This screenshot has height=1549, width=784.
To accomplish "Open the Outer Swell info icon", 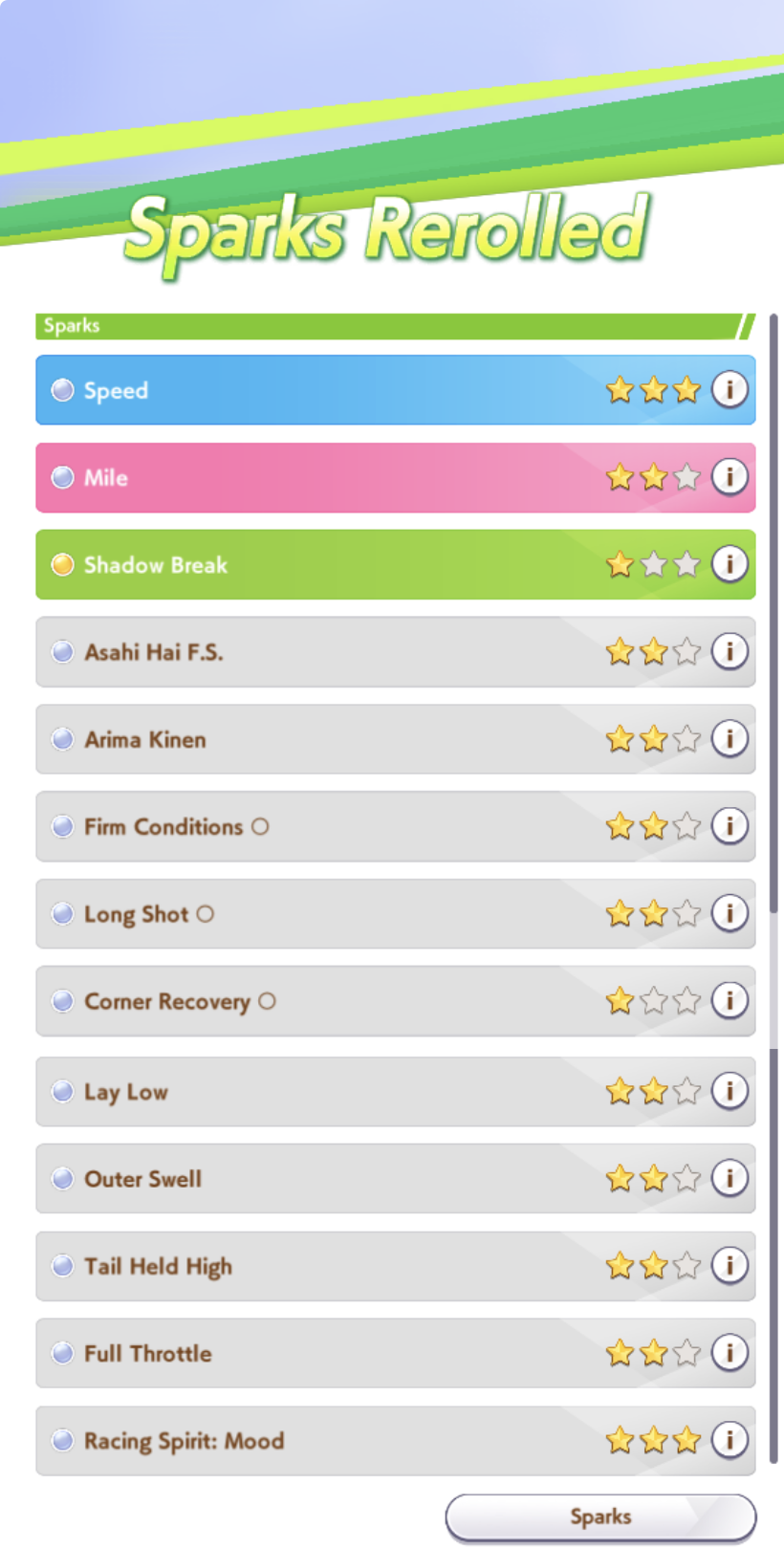I will pyautogui.click(x=730, y=1178).
